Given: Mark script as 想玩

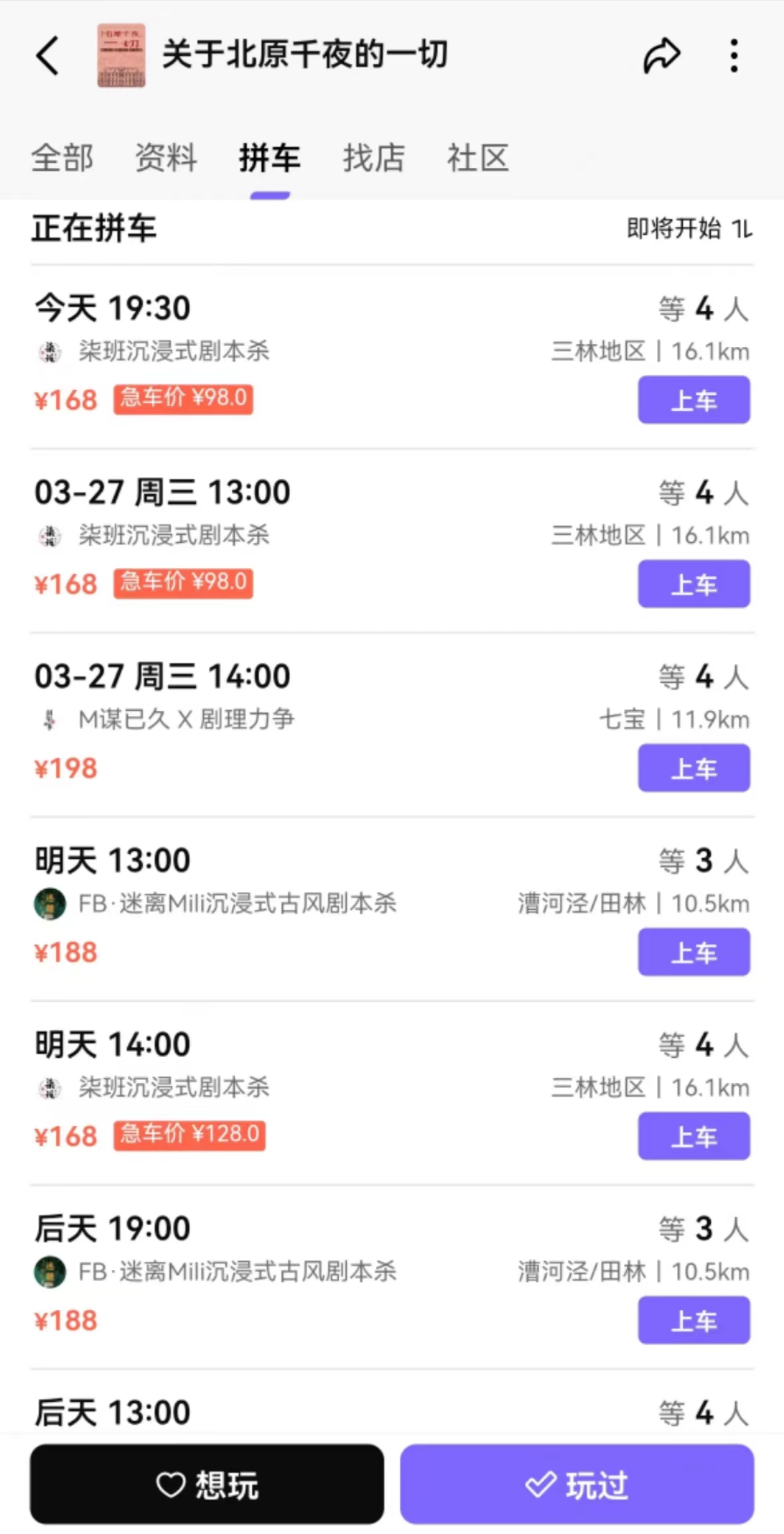Looking at the screenshot, I should tap(207, 1485).
